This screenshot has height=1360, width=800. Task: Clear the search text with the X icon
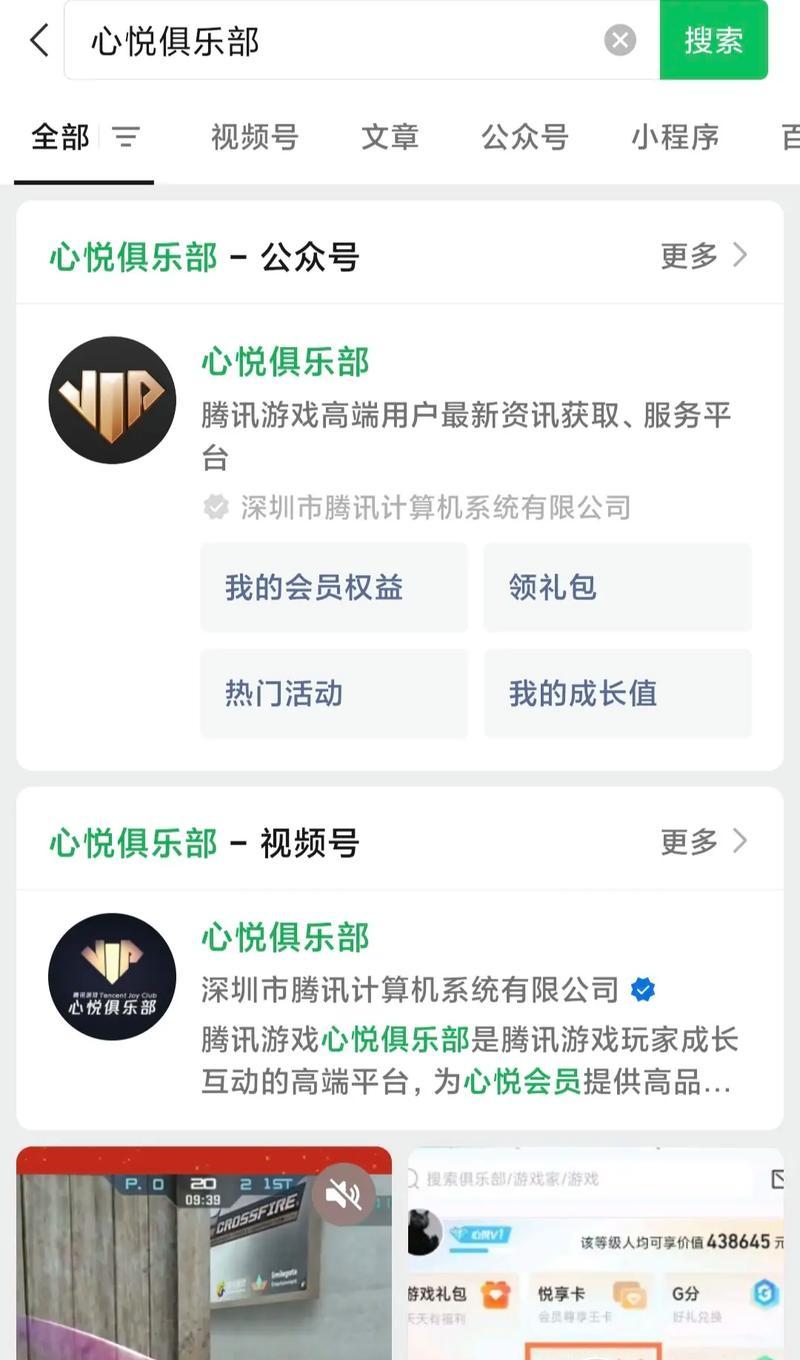(620, 41)
